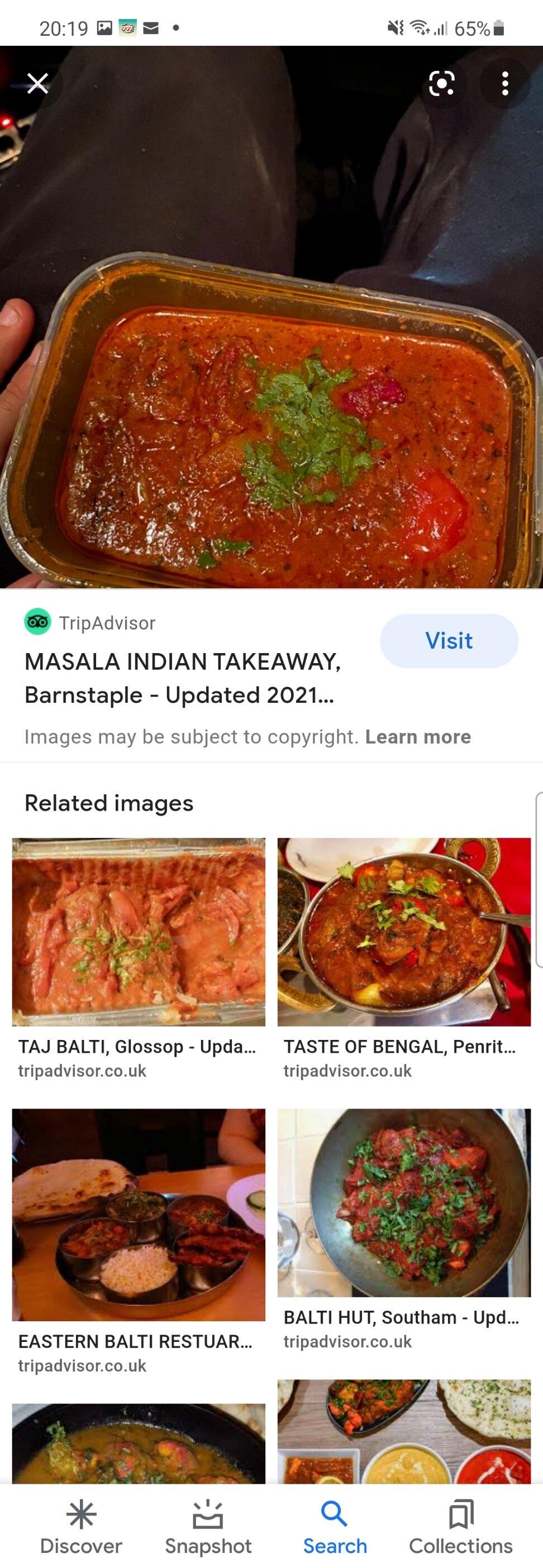Open the Learn more link
Screen dimensions: 543x1568
(x=417, y=736)
